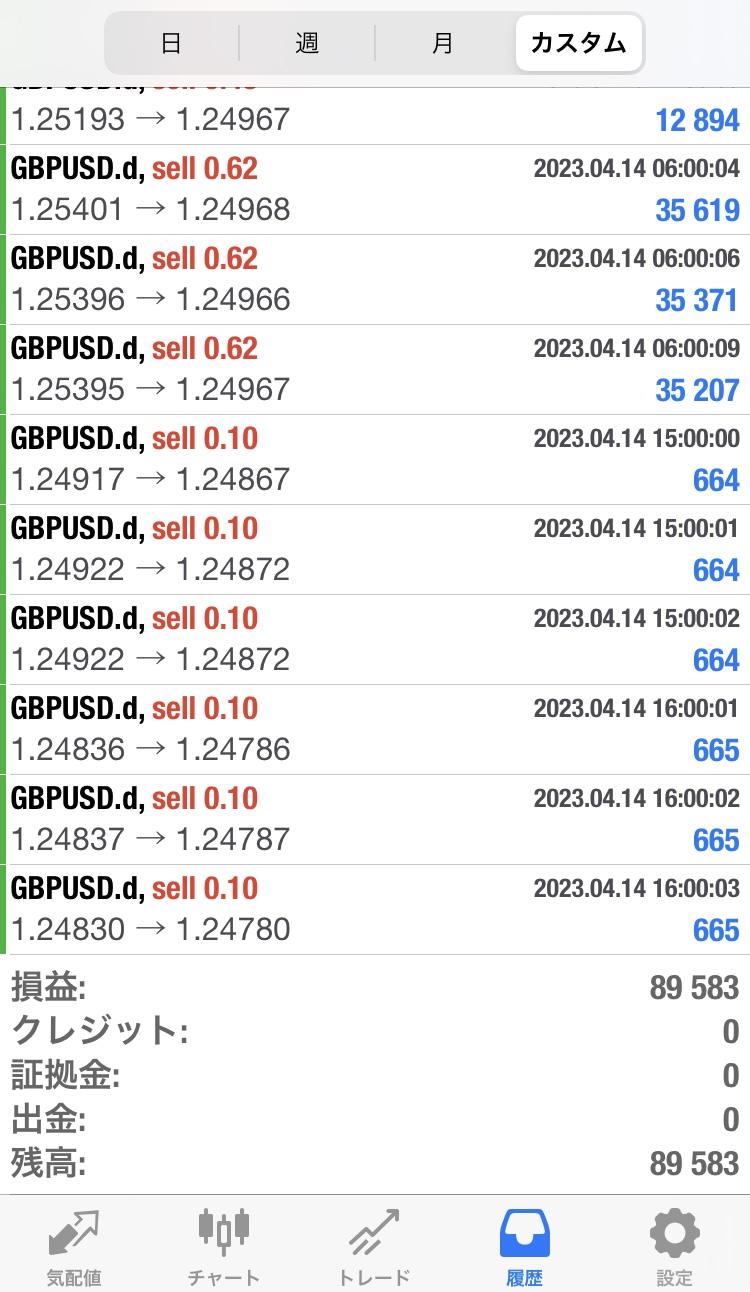The image size is (750, 1292).
Task: Switch to the 日 period segment
Action: pyautogui.click(x=171, y=43)
